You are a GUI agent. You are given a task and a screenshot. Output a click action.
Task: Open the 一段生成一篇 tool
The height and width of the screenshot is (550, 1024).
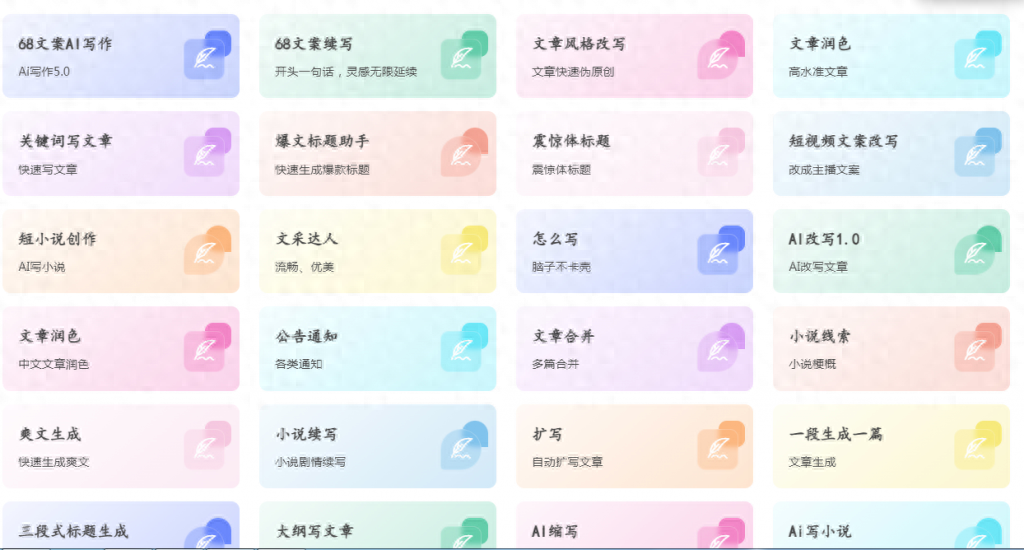pos(891,446)
